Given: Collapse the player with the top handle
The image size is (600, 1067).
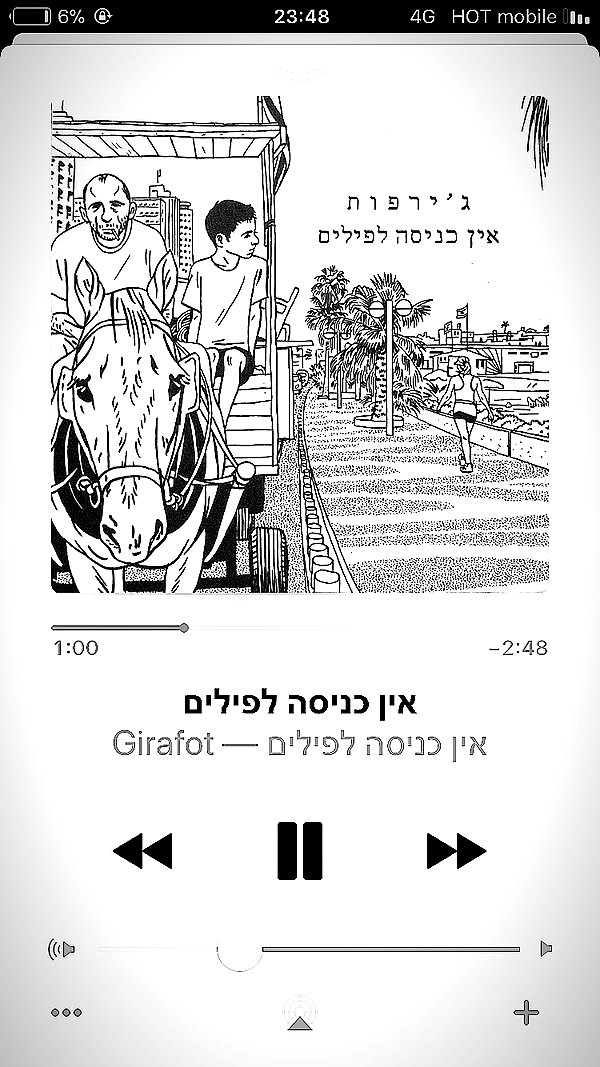Looking at the screenshot, I should (300, 73).
